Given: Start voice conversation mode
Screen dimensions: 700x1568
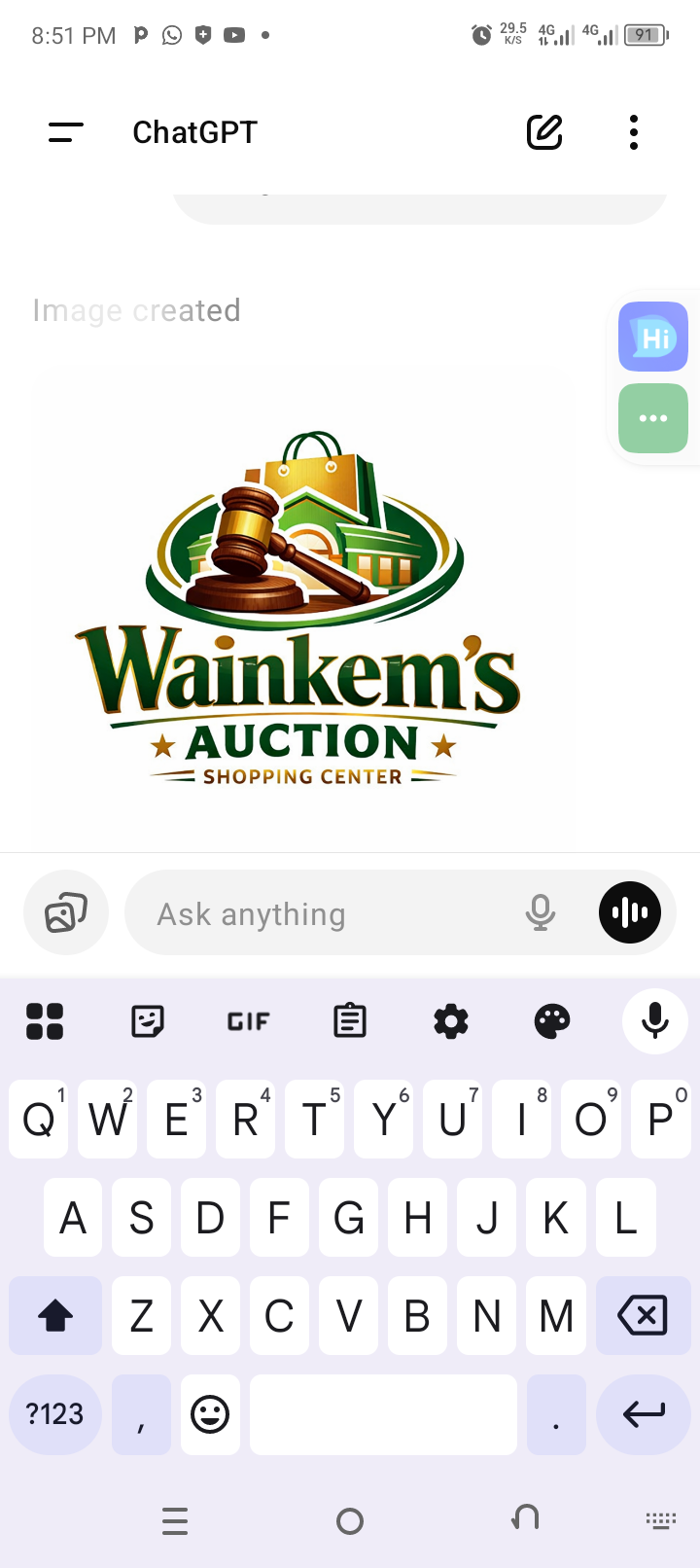Looking at the screenshot, I should pyautogui.click(x=629, y=912).
